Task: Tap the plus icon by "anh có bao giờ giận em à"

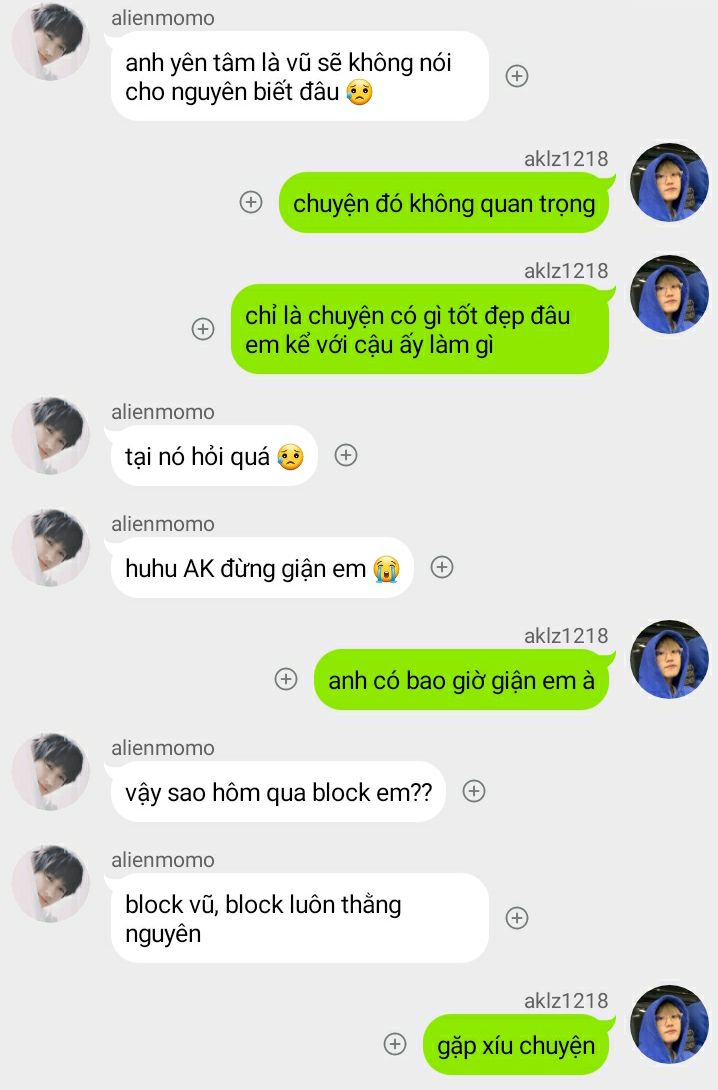Action: (286, 679)
